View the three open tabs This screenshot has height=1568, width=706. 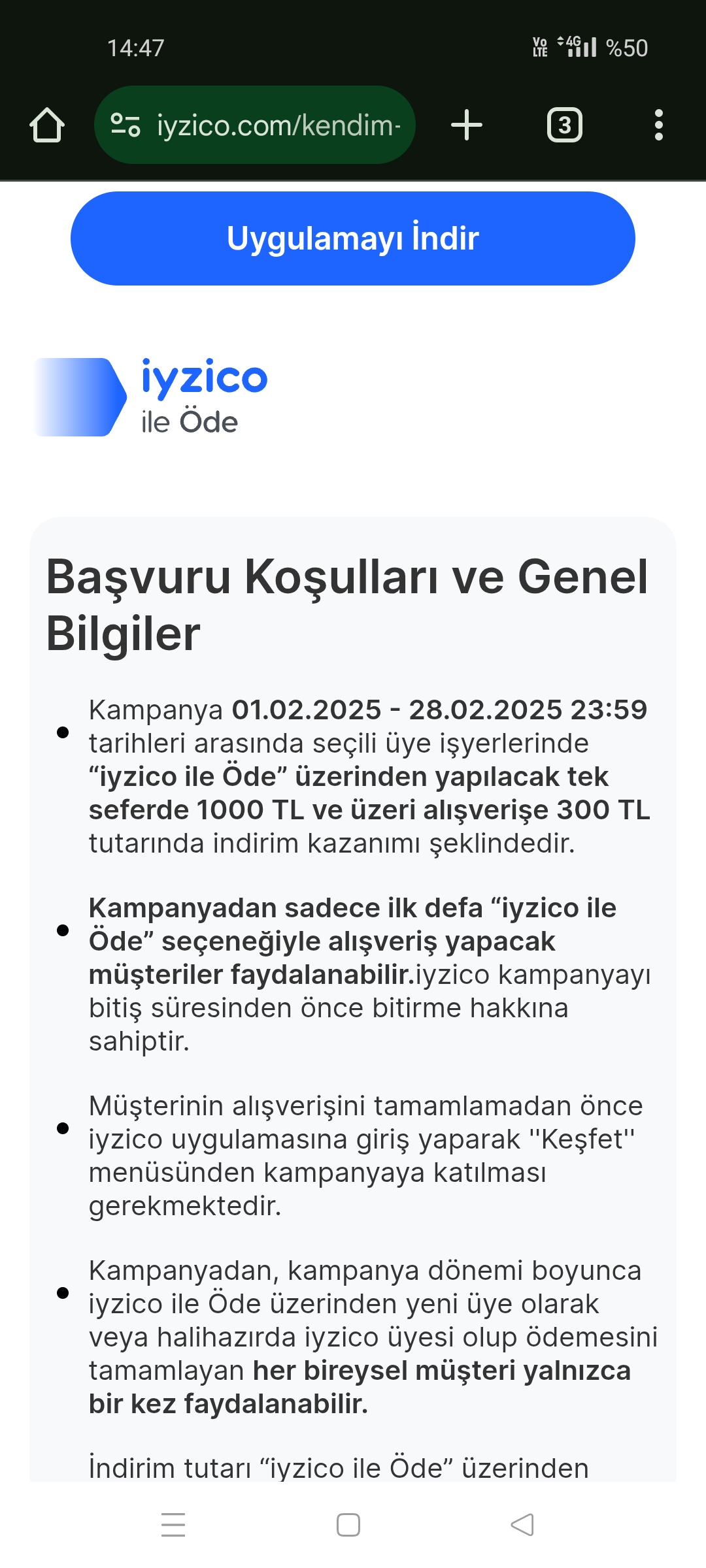(564, 125)
